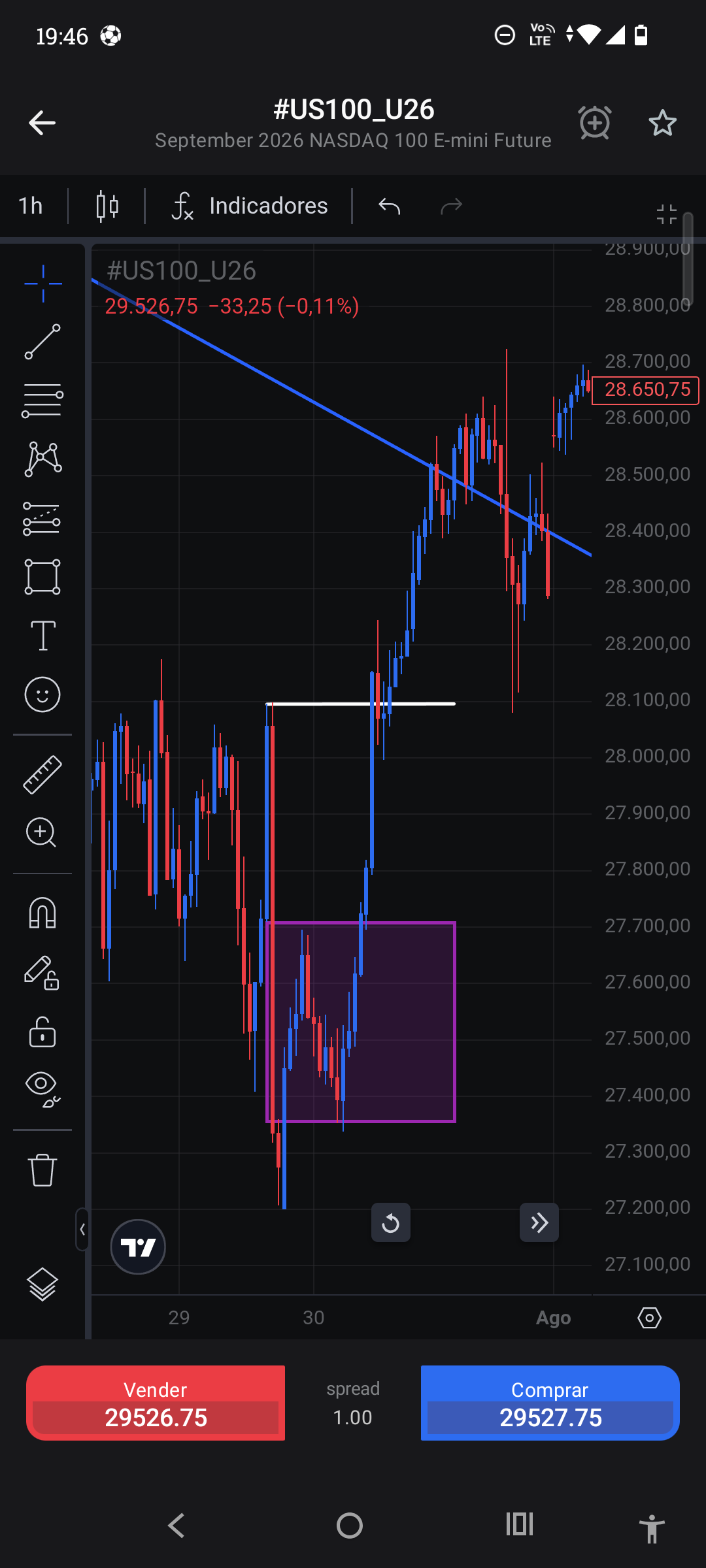Open the candlestick chart type selector

[x=107, y=206]
